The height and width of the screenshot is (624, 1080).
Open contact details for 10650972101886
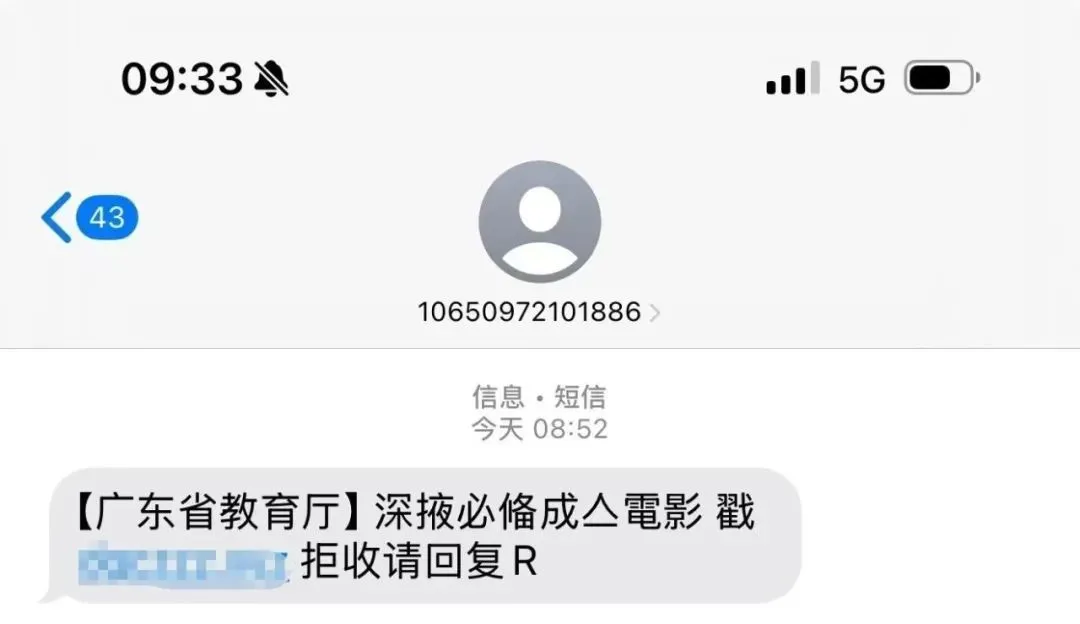point(539,313)
